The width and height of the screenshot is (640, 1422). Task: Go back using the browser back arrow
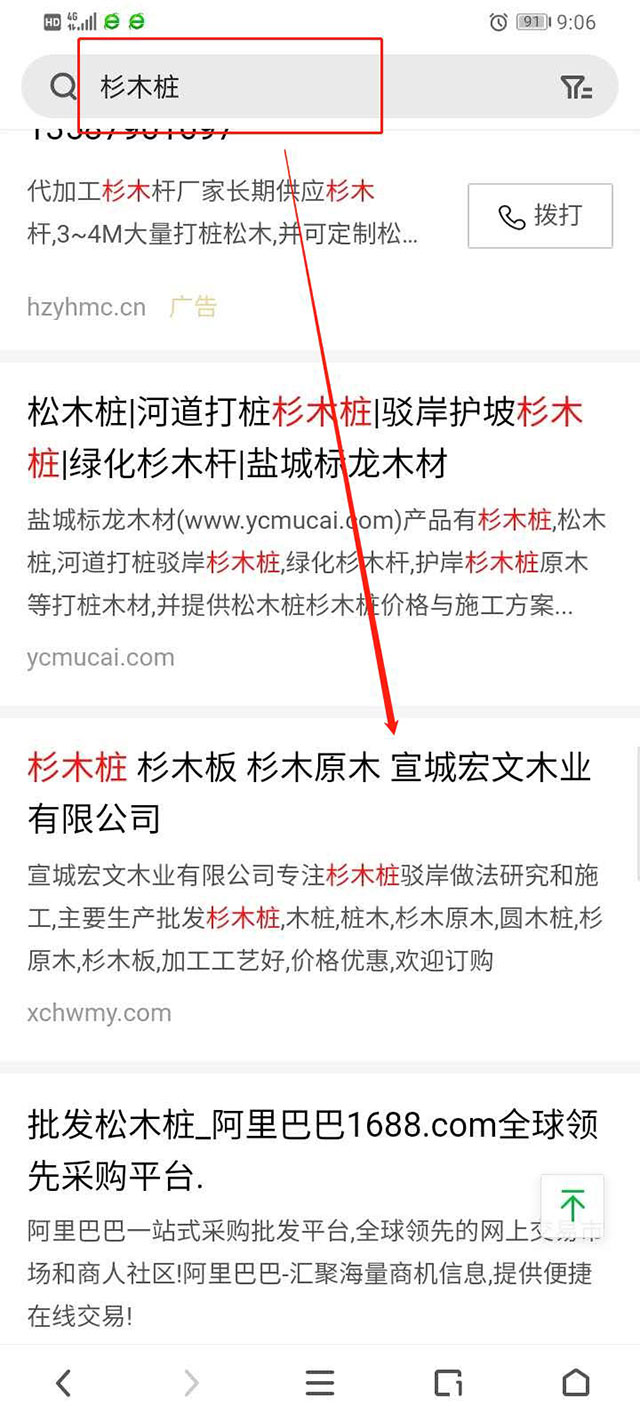(x=64, y=1383)
